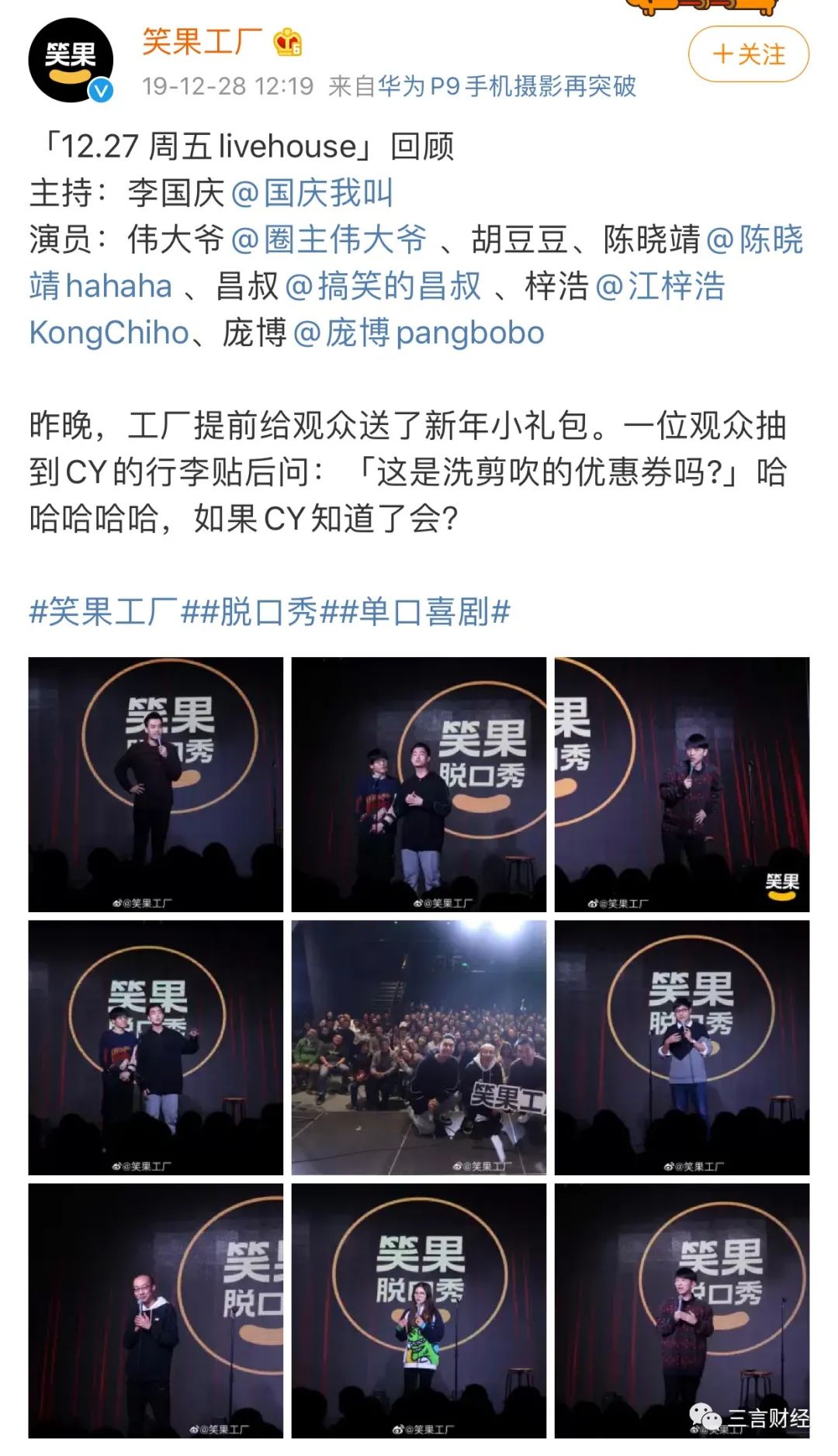Visit the @圈主伟大爷 profile mention
This screenshot has width=838, height=1456.
pos(329,239)
